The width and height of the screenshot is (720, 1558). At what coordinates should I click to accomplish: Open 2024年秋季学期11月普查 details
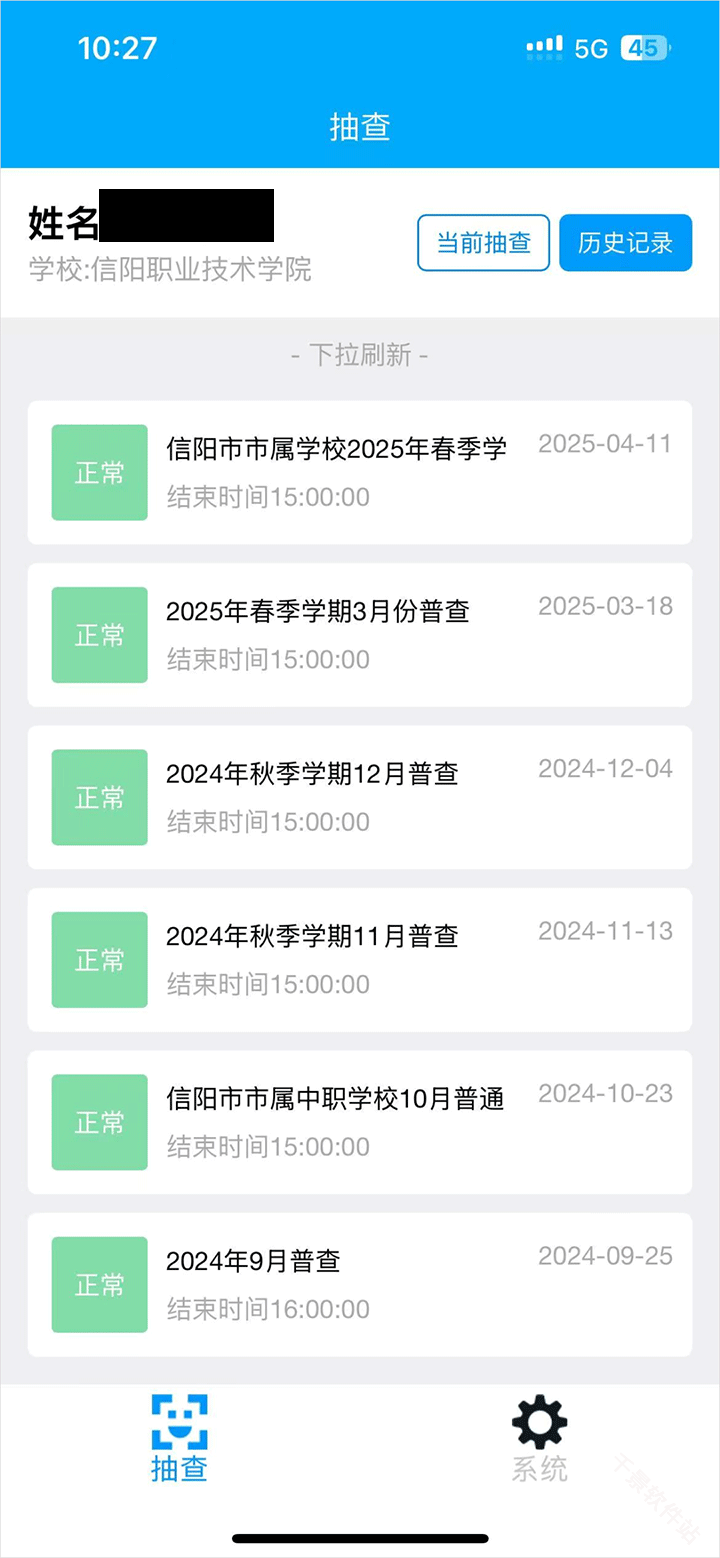click(359, 960)
